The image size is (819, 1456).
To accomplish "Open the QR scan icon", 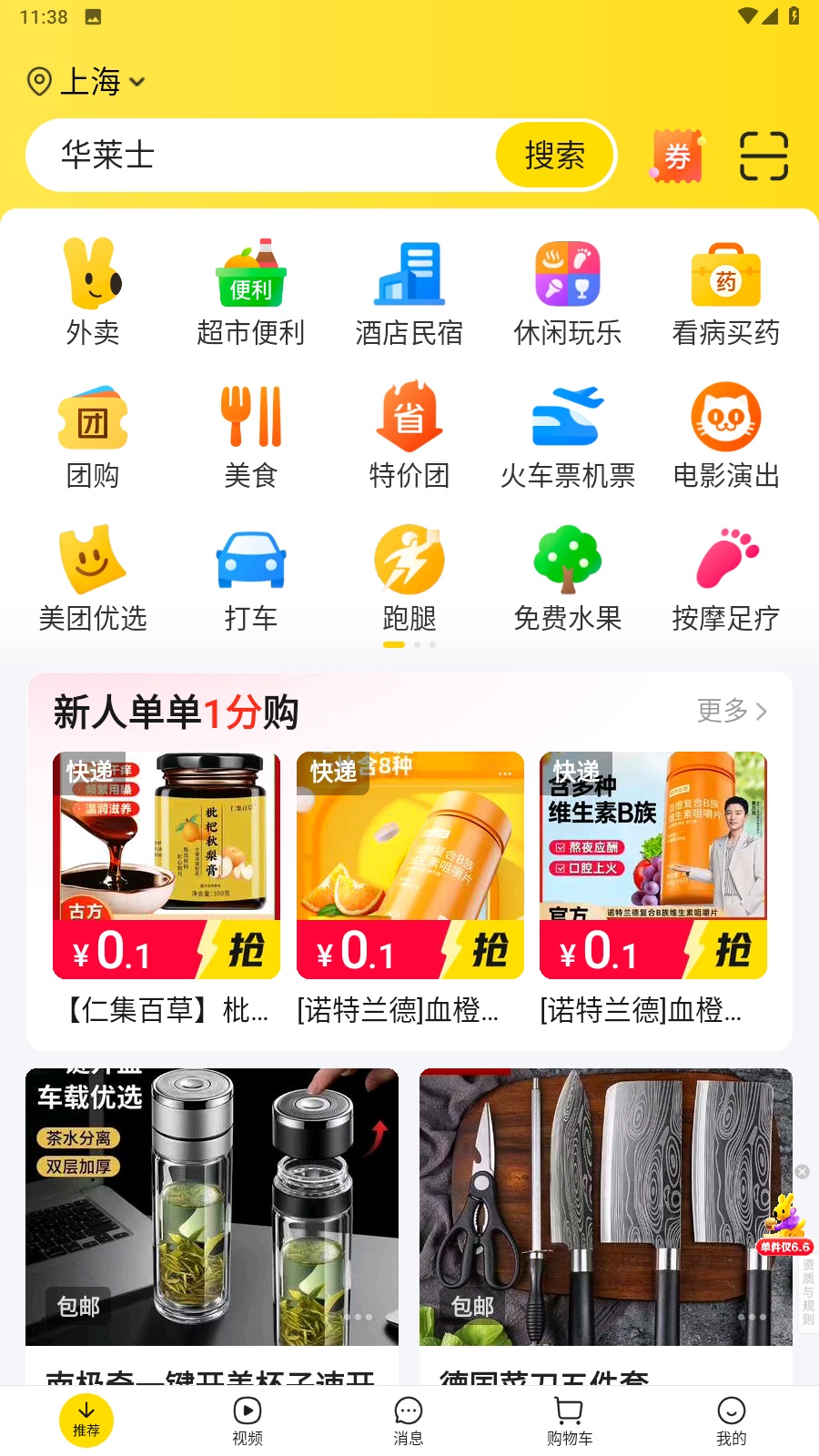I will coord(763,156).
